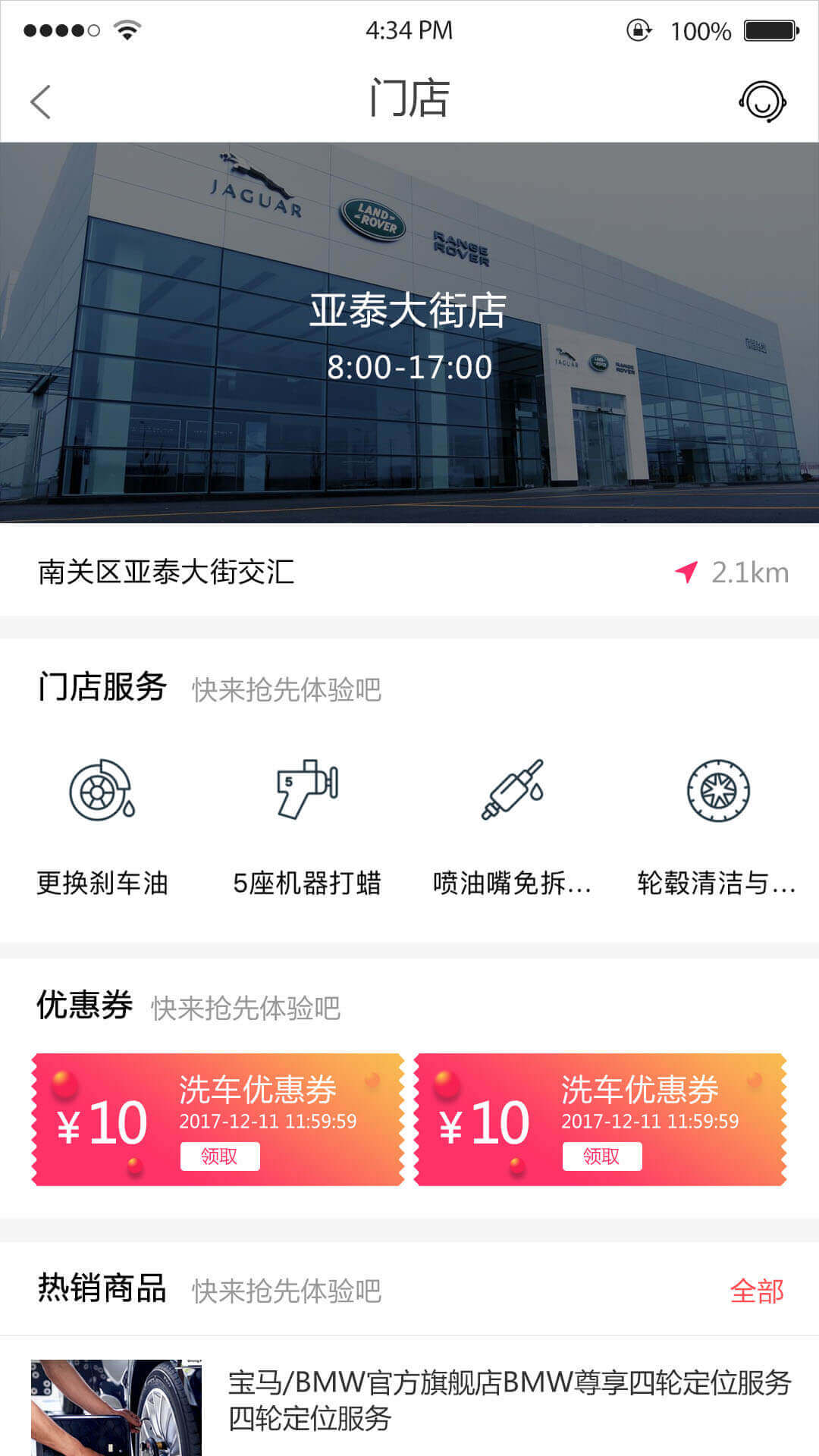Select the 更换刹车油 service
The height and width of the screenshot is (1456, 819).
click(x=102, y=825)
